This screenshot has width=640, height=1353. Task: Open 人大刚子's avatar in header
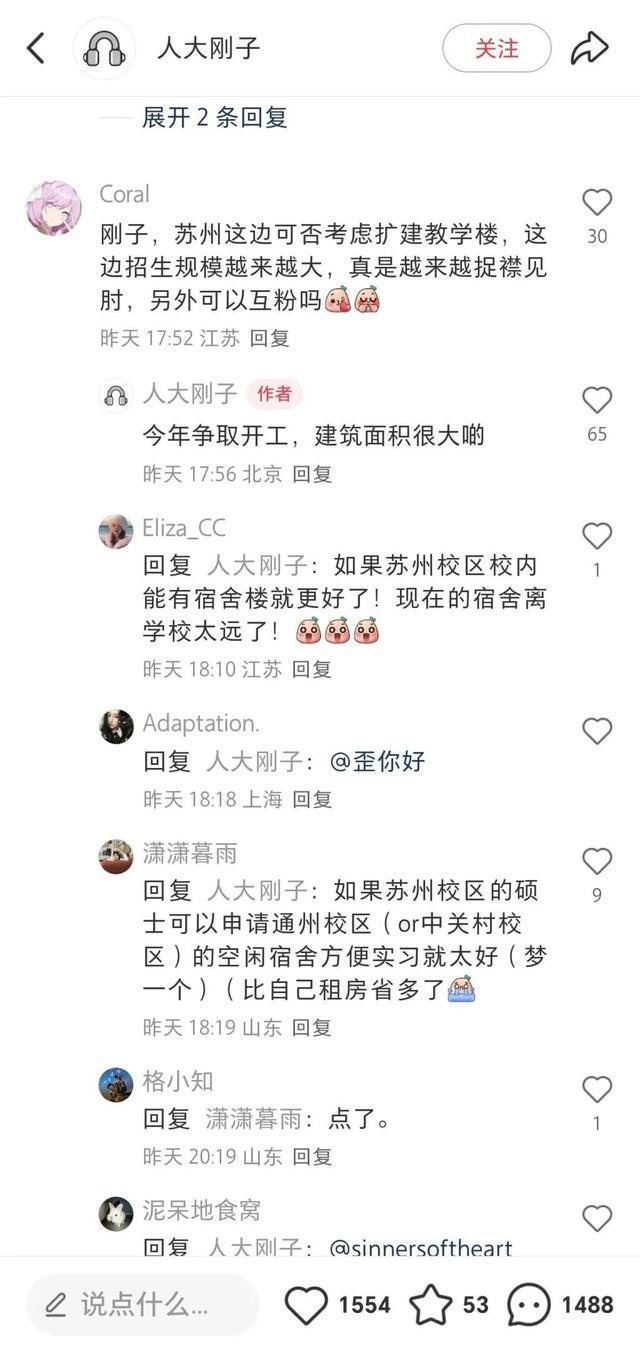click(x=104, y=48)
